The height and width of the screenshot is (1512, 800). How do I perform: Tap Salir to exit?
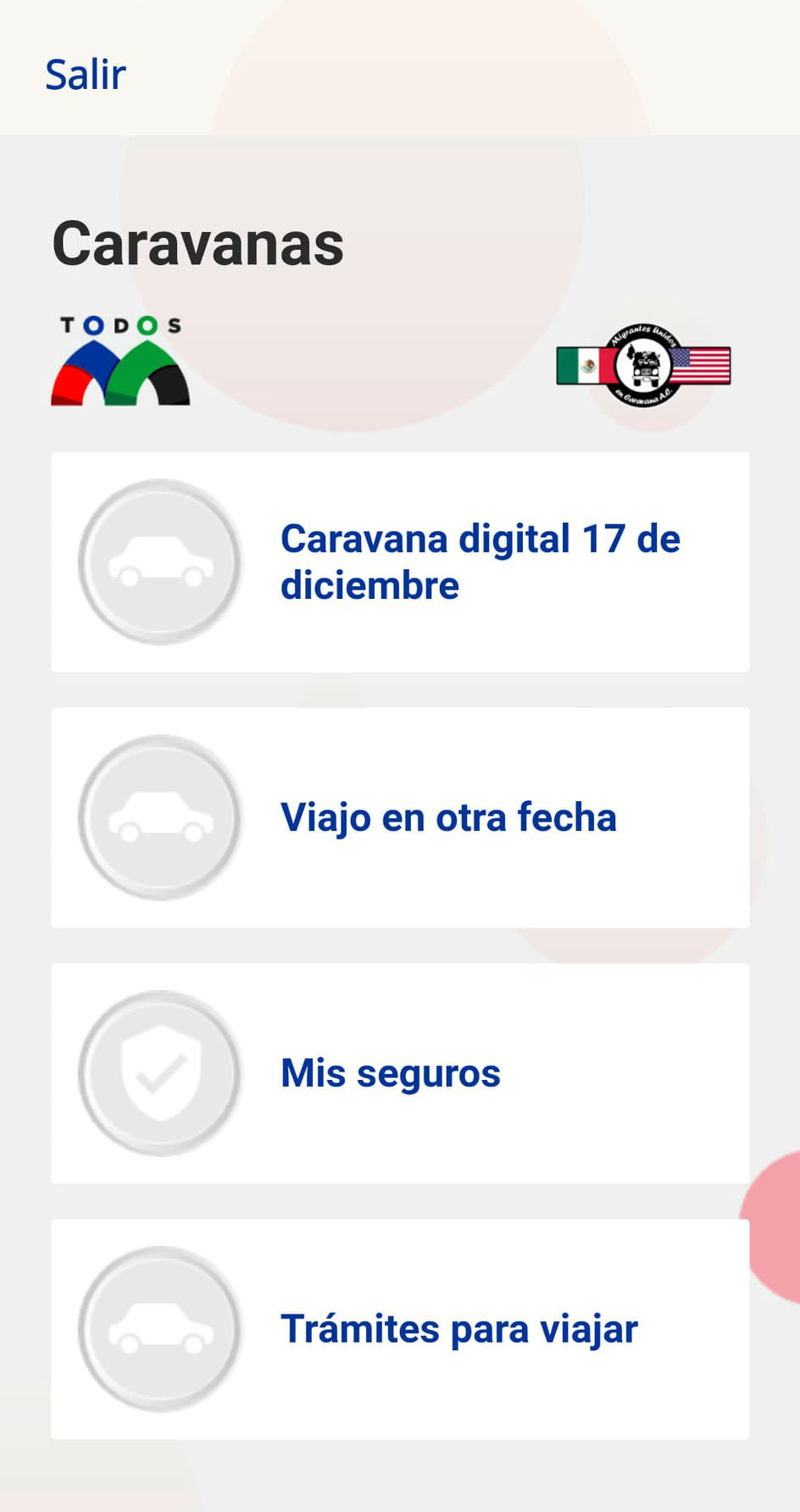tap(86, 75)
